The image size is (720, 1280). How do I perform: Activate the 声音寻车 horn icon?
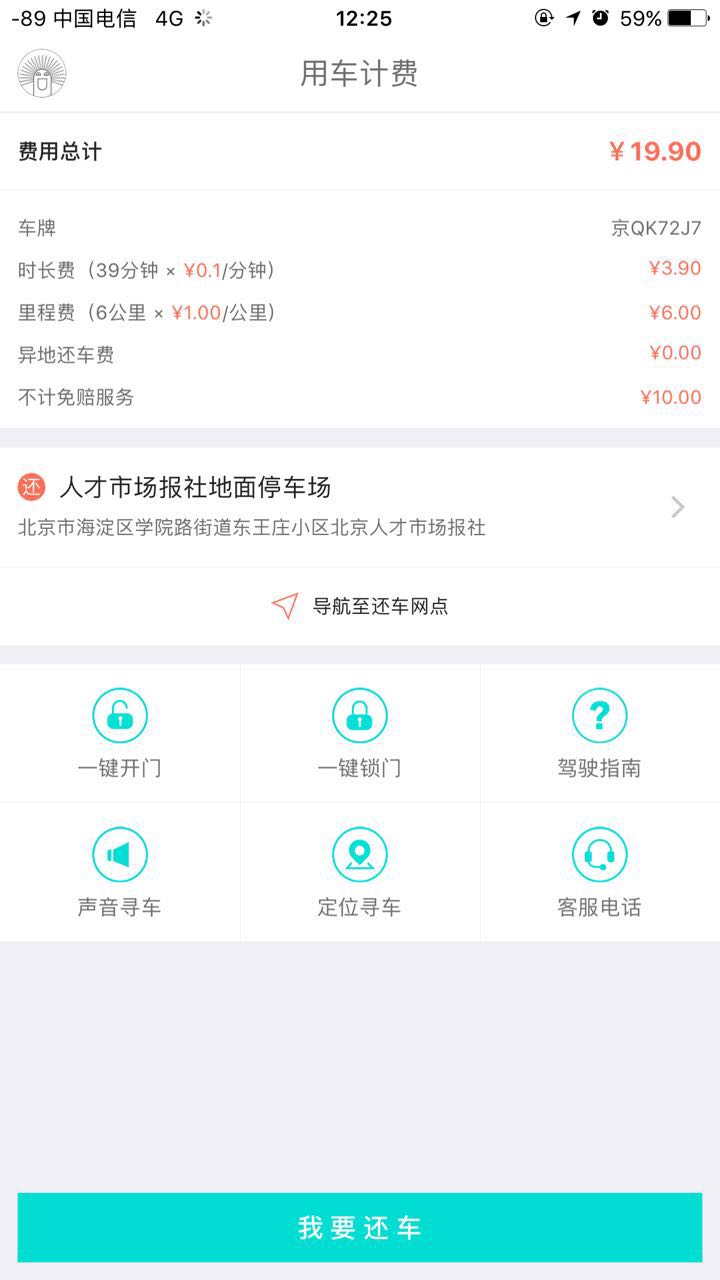point(120,854)
